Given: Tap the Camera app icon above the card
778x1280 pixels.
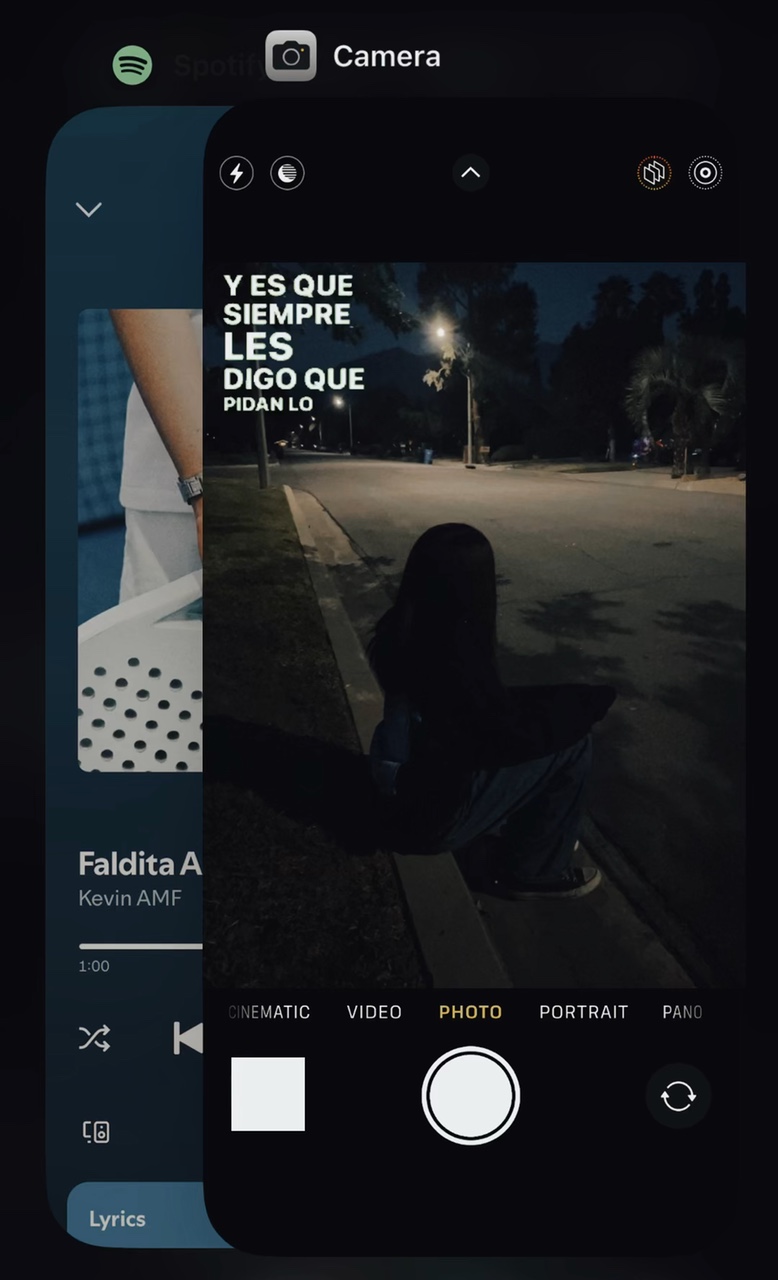Looking at the screenshot, I should click(291, 55).
